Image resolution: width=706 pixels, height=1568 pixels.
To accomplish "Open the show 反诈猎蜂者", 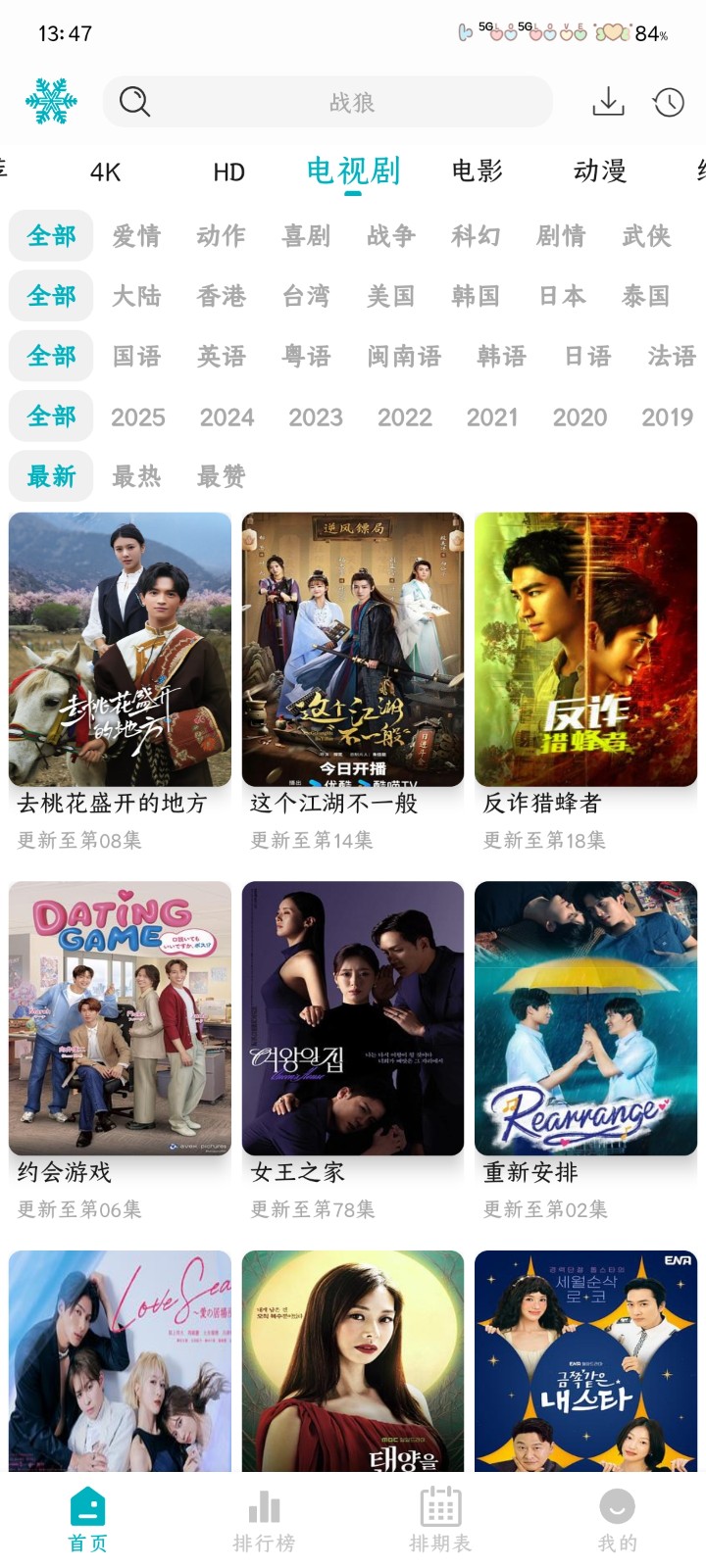I will coord(585,651).
